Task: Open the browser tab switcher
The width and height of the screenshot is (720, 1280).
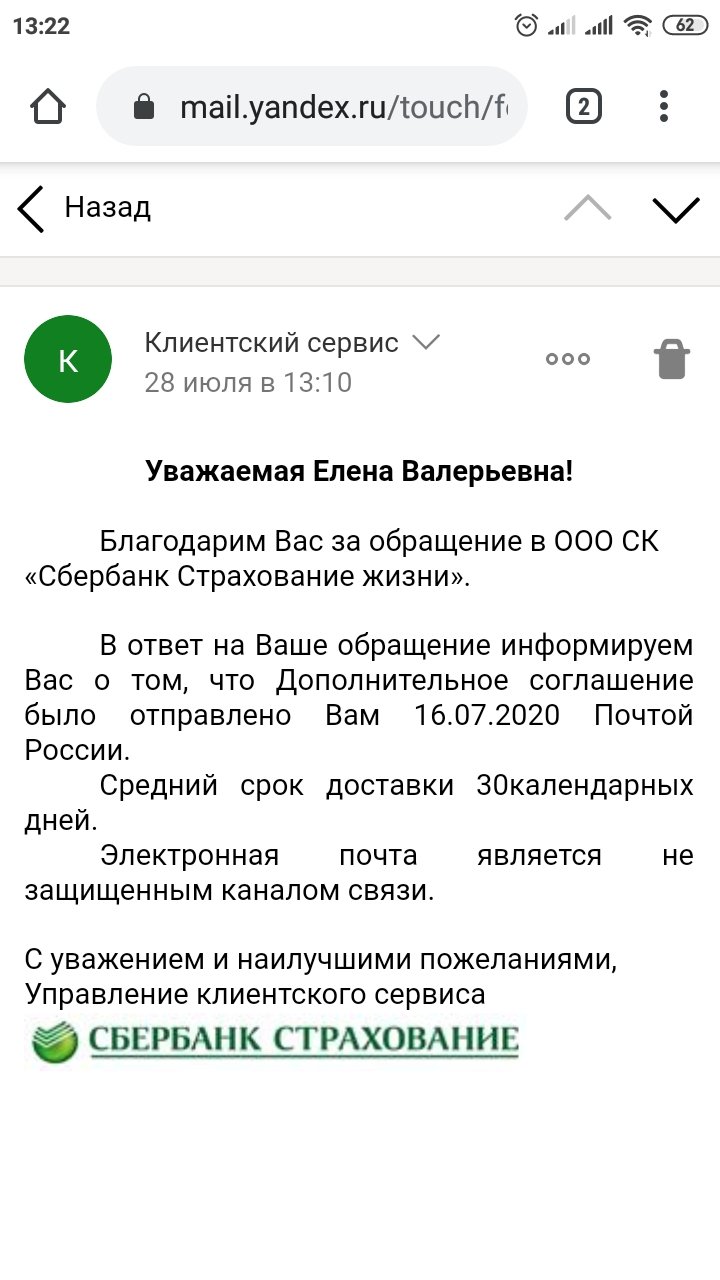Action: point(584,106)
